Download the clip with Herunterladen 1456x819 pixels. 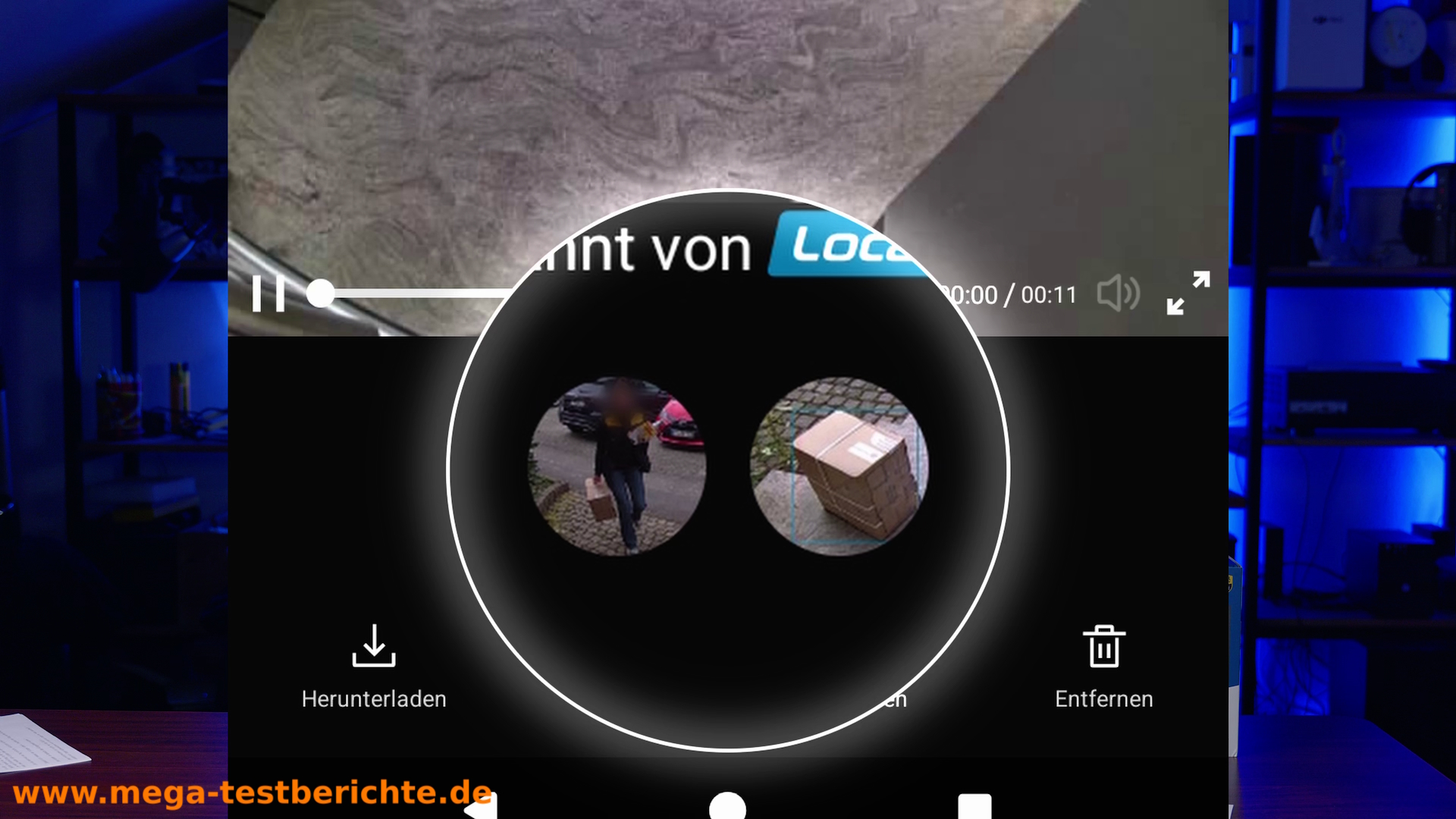point(374,666)
